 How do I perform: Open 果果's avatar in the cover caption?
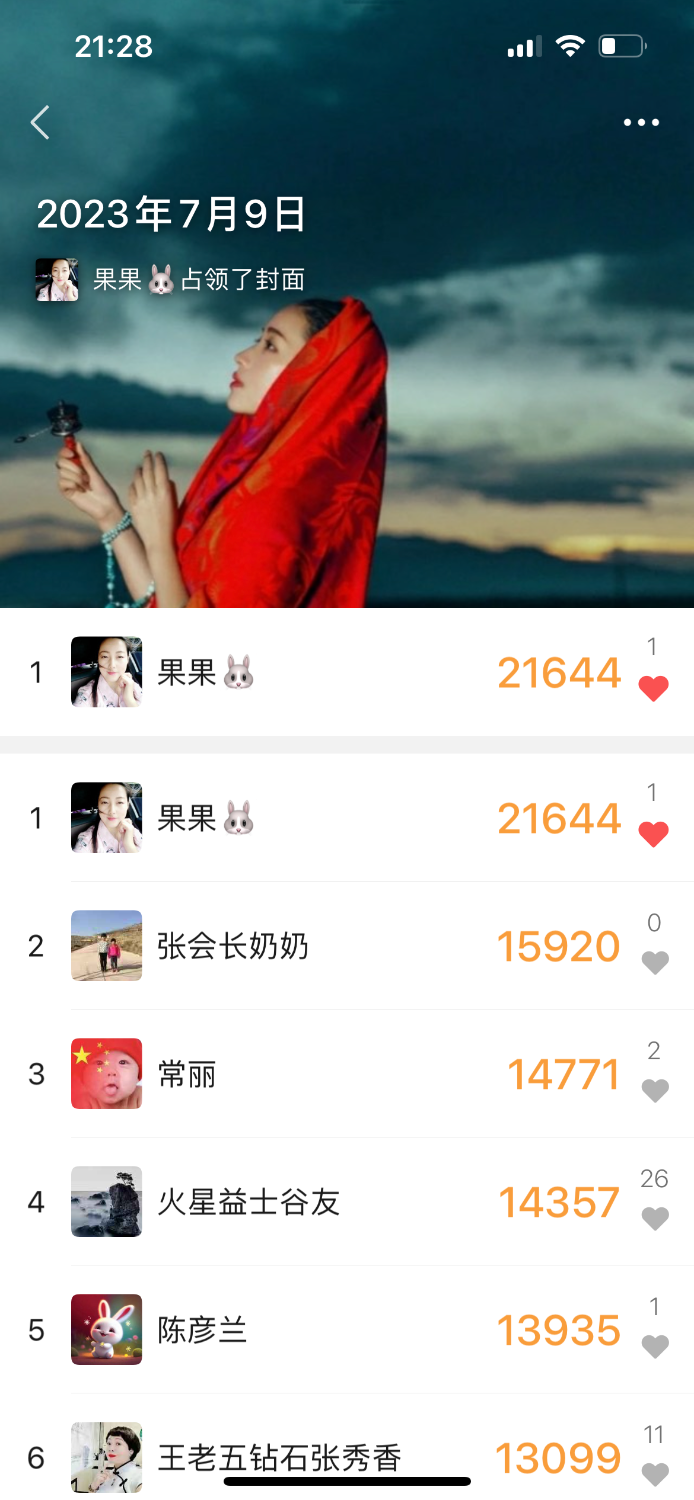click(57, 280)
